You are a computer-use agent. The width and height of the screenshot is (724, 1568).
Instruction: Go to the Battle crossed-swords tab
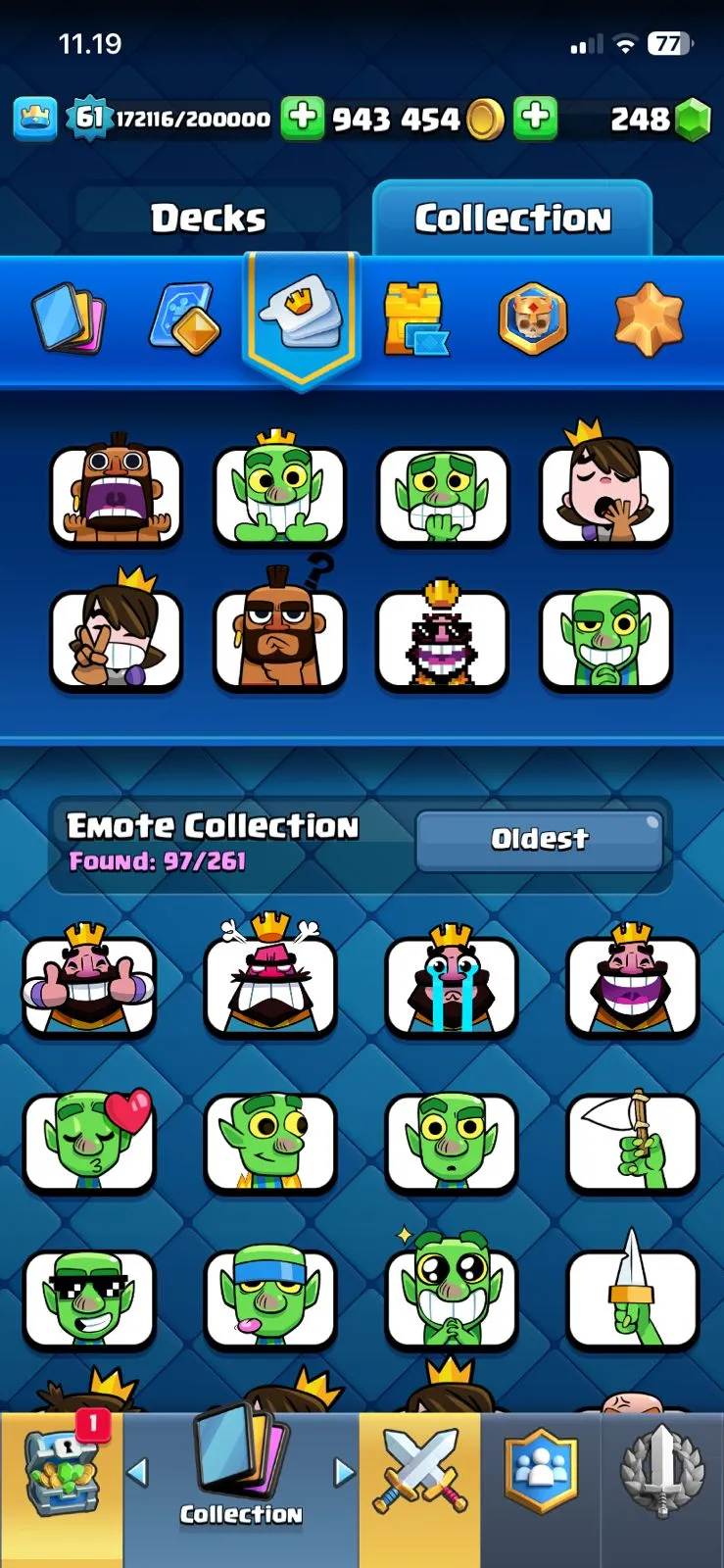419,1476
